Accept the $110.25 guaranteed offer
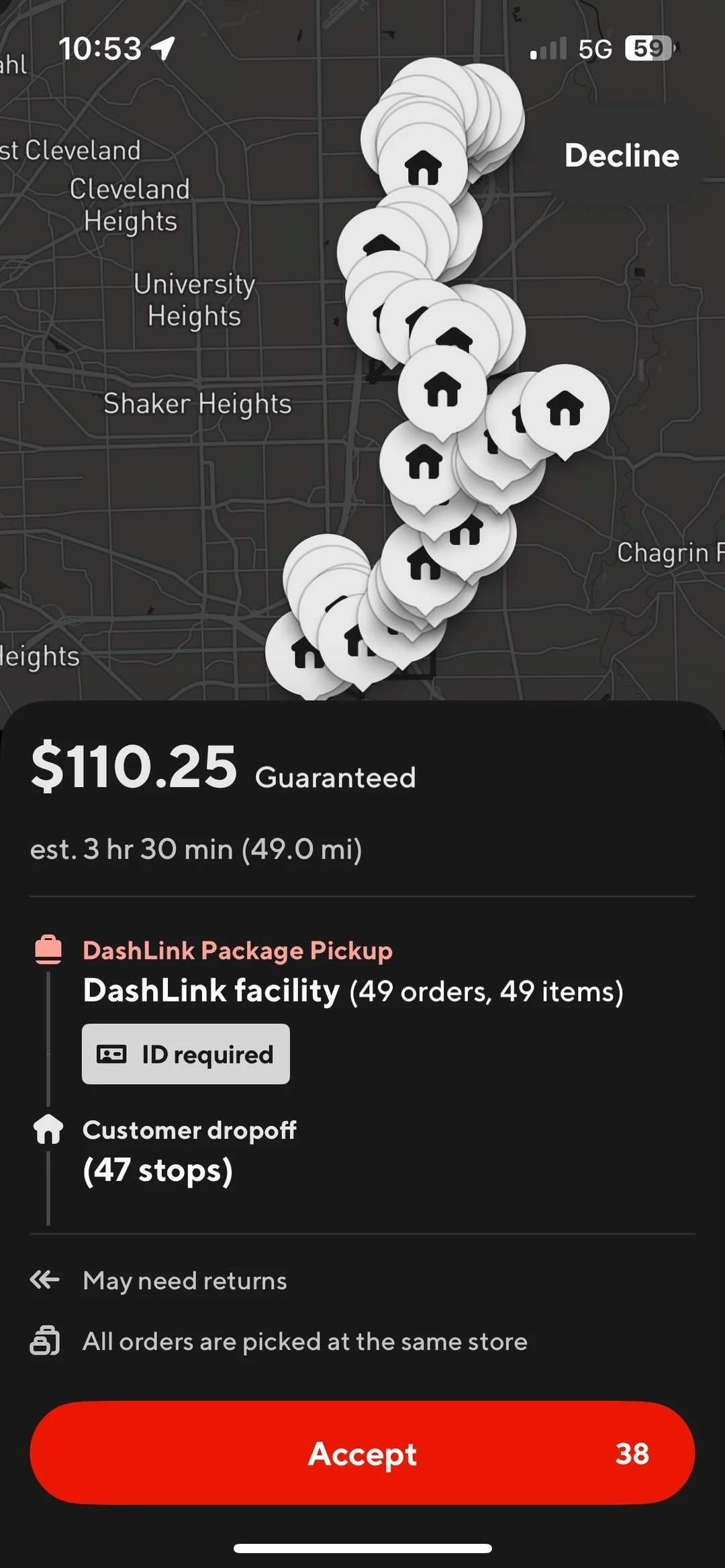The height and width of the screenshot is (1568, 725). [x=362, y=1453]
